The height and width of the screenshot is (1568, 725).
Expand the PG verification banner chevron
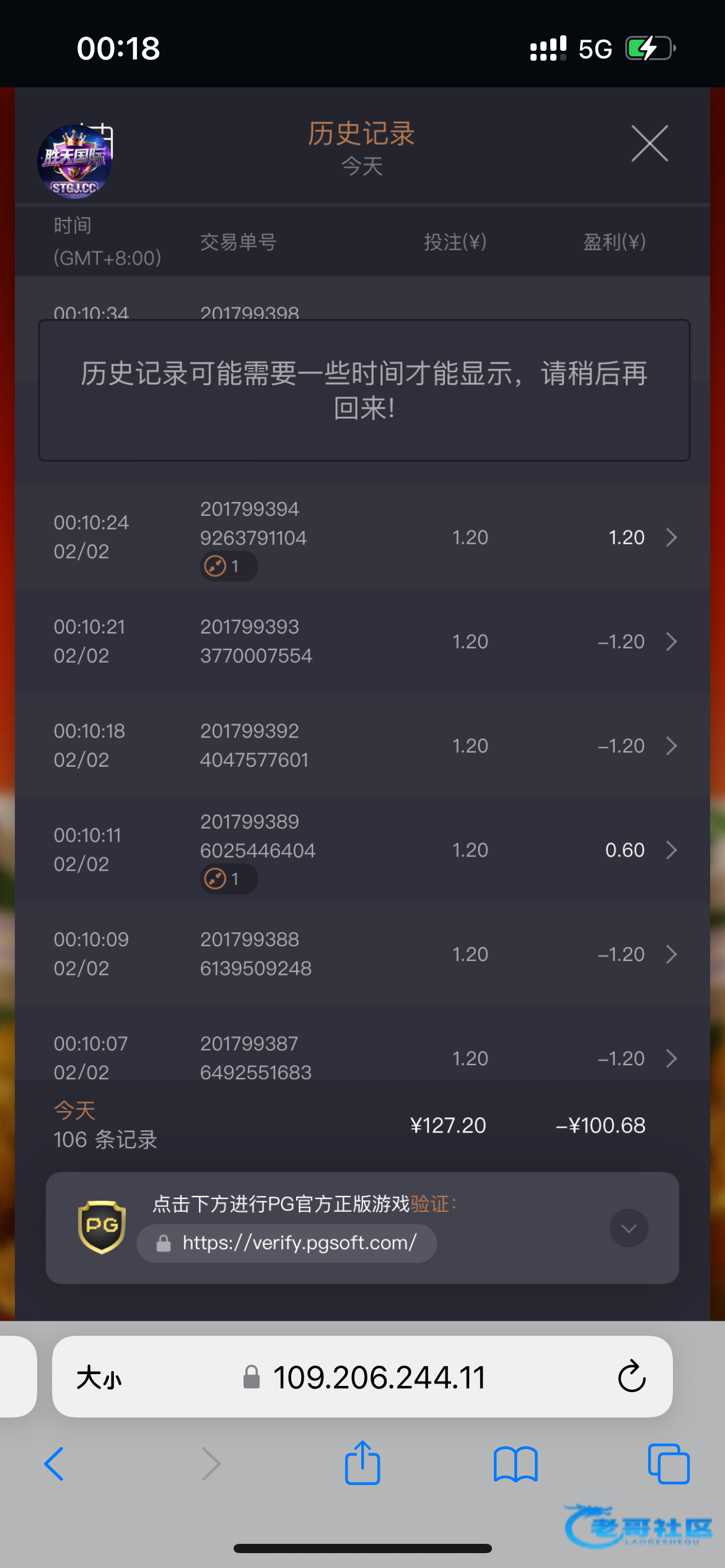pos(628,1228)
